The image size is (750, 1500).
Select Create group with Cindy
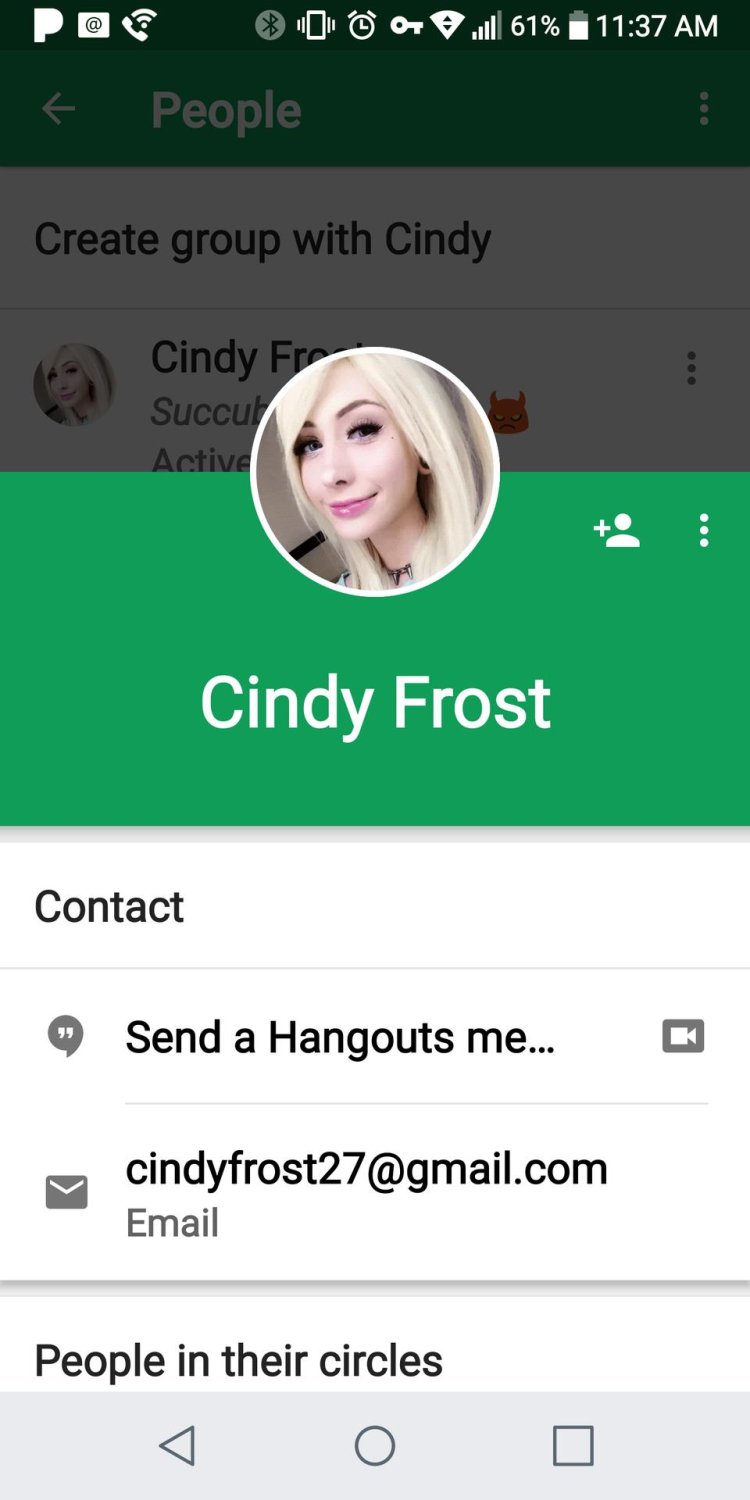(262, 238)
